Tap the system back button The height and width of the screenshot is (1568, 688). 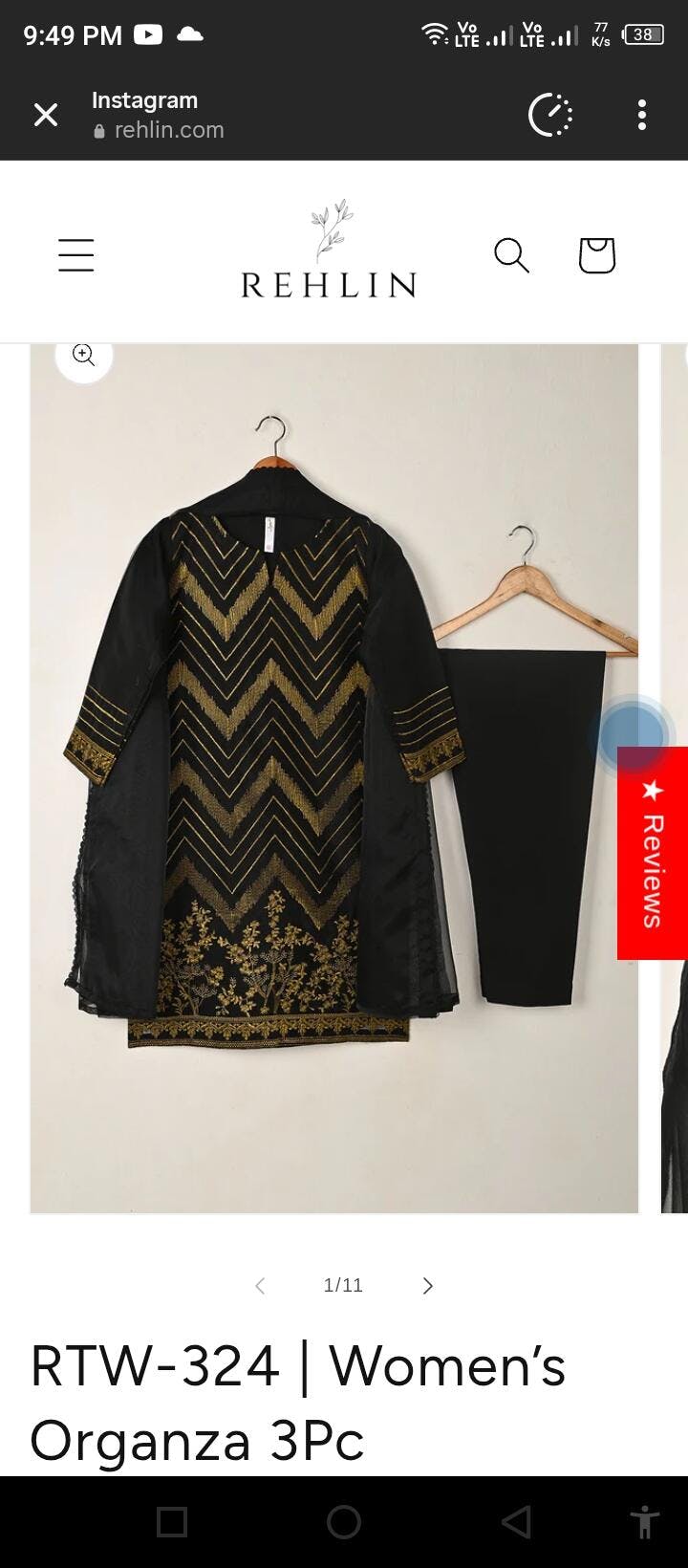point(516,1521)
